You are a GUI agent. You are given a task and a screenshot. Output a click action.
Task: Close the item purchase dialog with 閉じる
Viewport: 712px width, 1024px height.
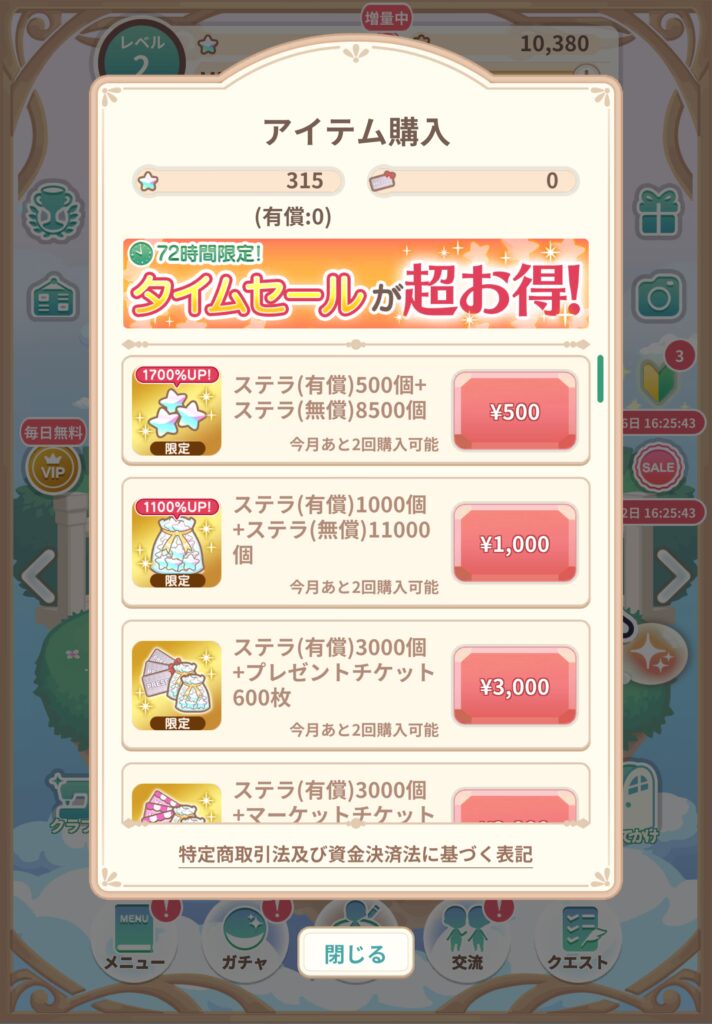(355, 954)
